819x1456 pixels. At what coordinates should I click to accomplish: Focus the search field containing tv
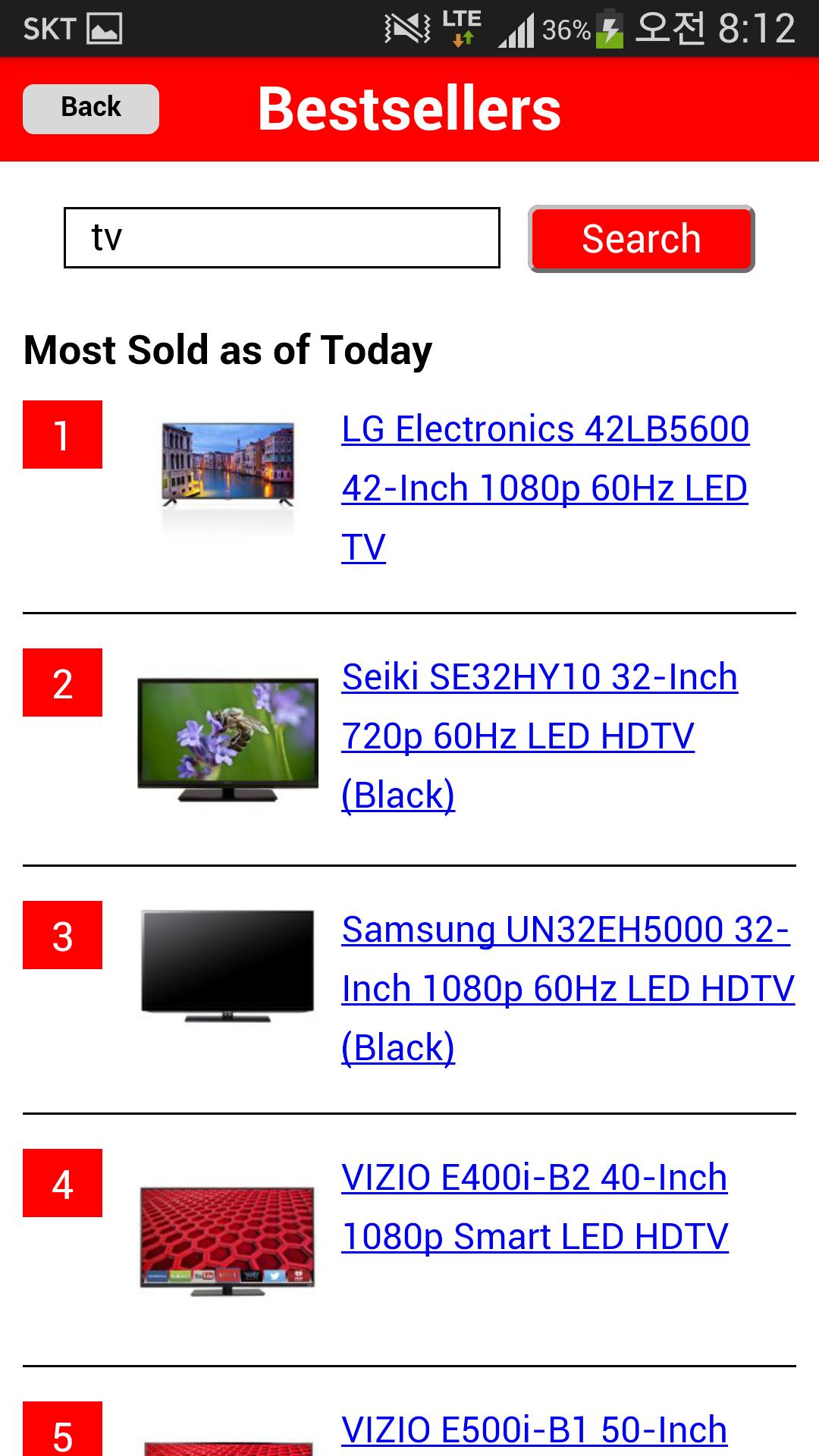click(281, 237)
